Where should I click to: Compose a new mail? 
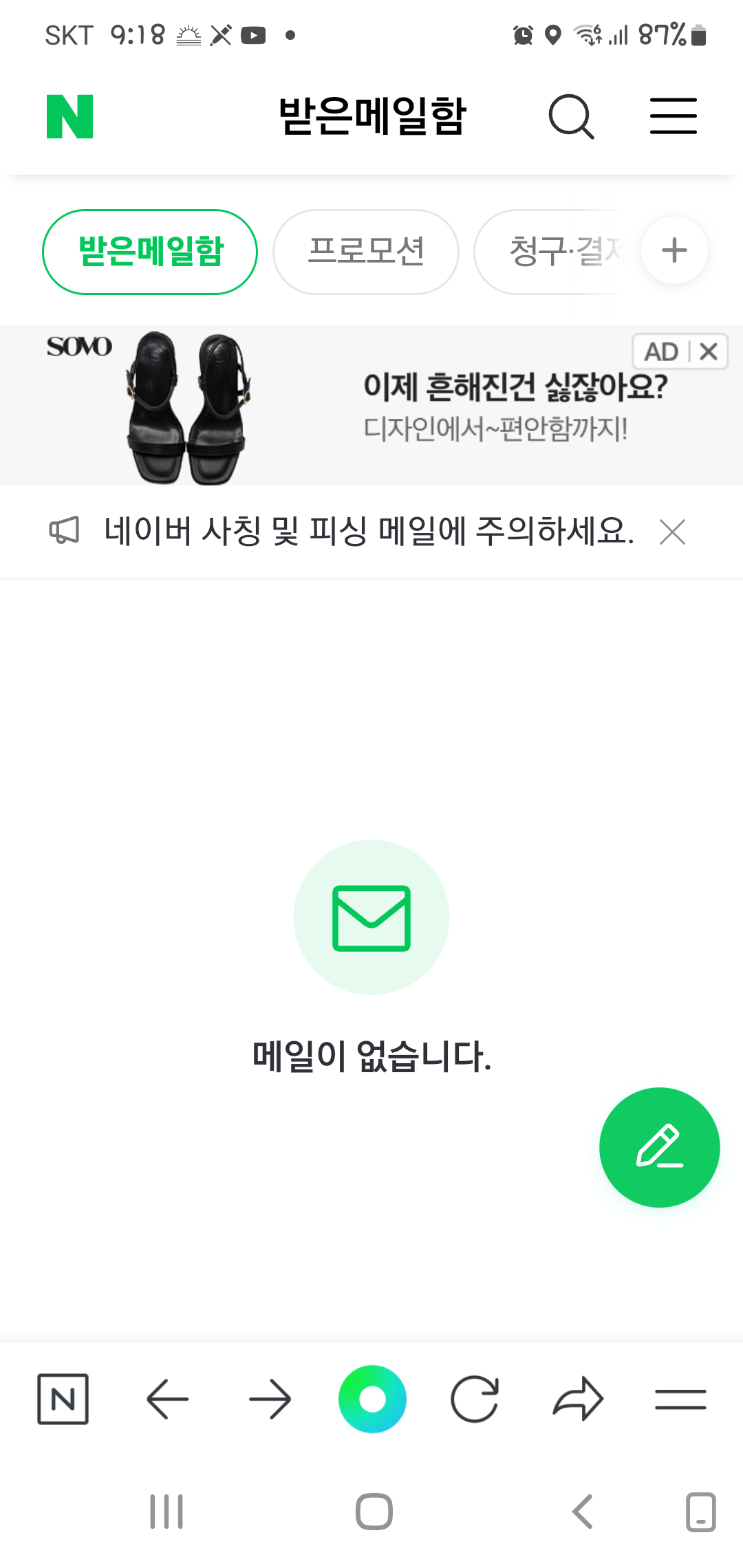point(659,1147)
